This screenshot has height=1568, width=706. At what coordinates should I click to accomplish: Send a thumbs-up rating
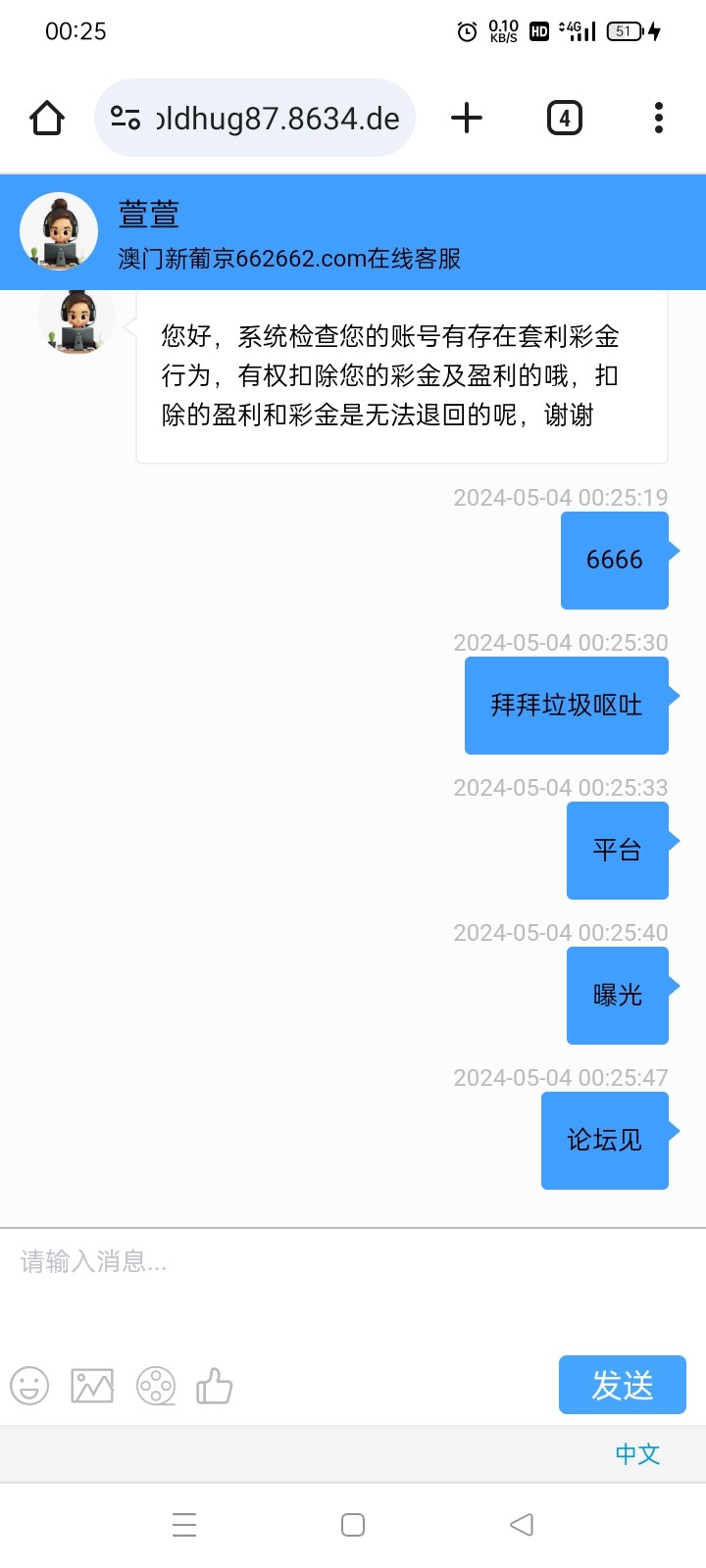[214, 1386]
